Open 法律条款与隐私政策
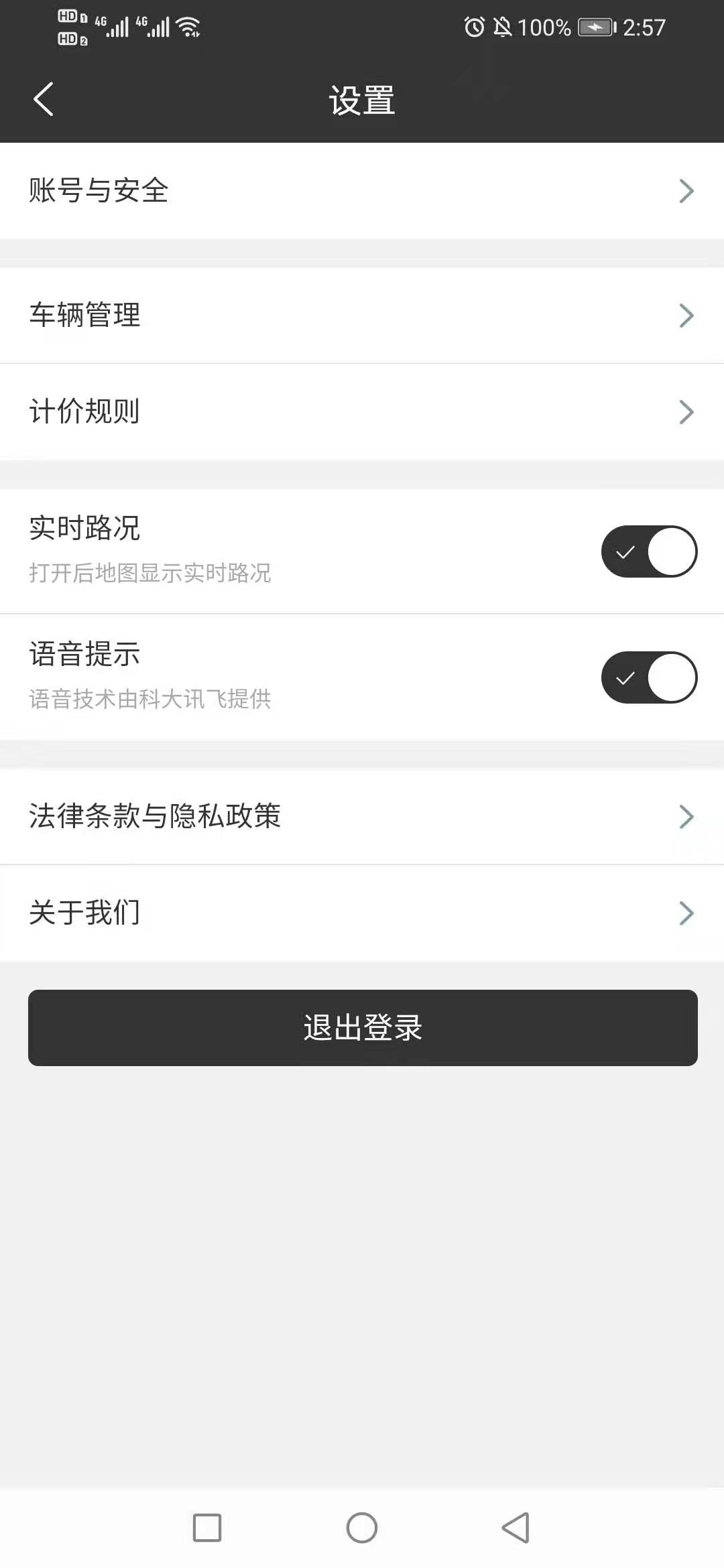The height and width of the screenshot is (1568, 724). [362, 816]
